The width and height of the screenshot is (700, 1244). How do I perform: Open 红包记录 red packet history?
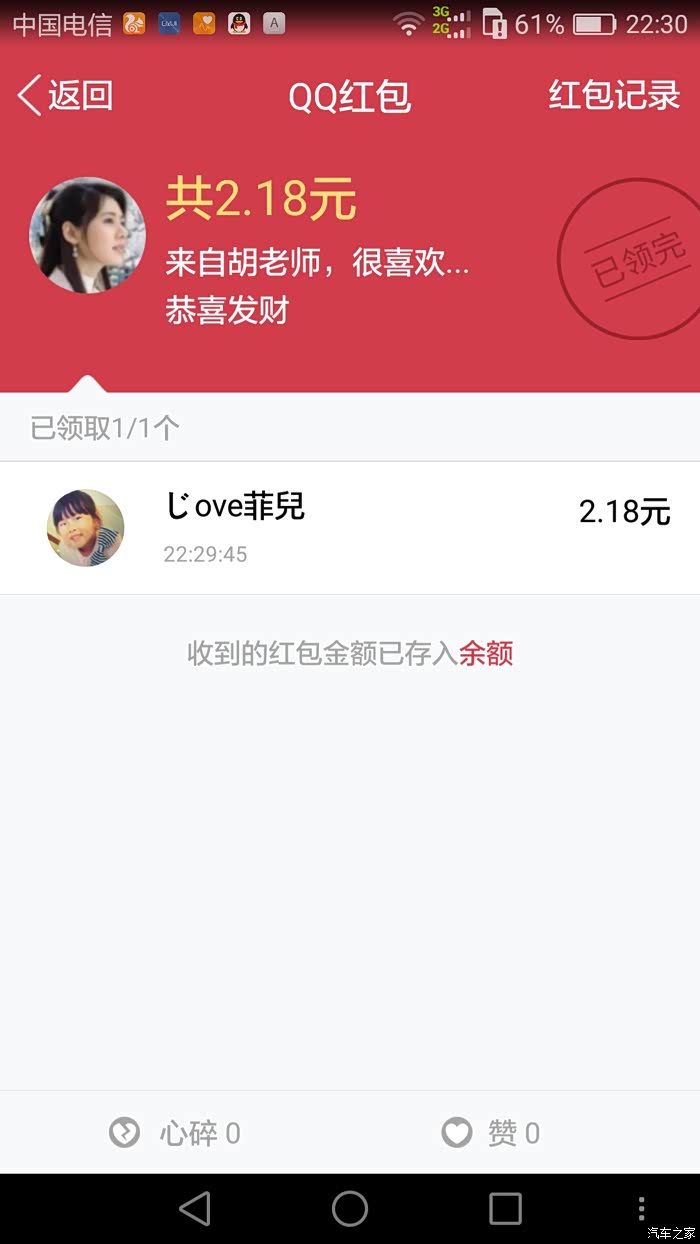pos(614,96)
